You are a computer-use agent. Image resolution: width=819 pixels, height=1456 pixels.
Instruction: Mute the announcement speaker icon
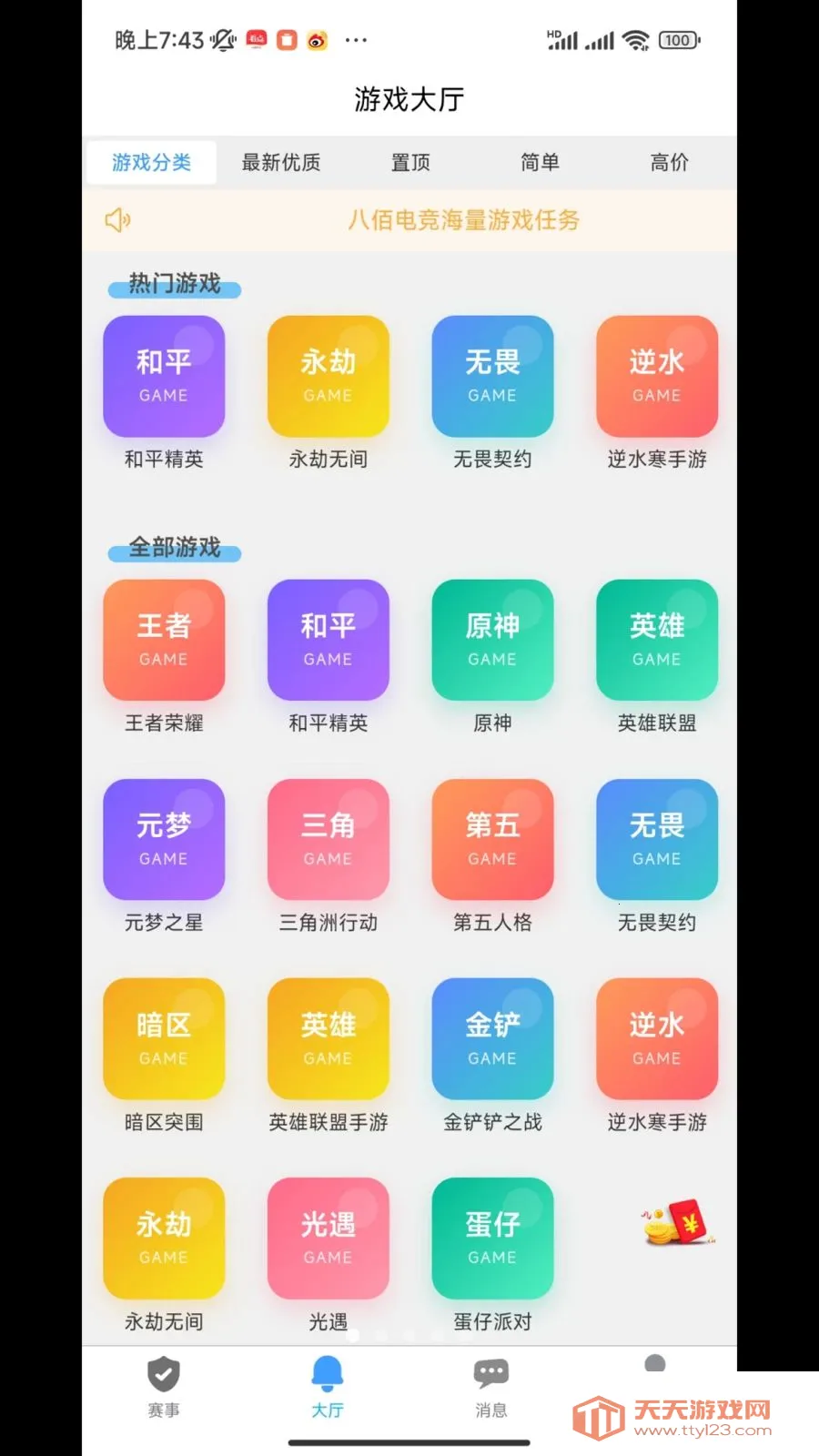tap(118, 220)
